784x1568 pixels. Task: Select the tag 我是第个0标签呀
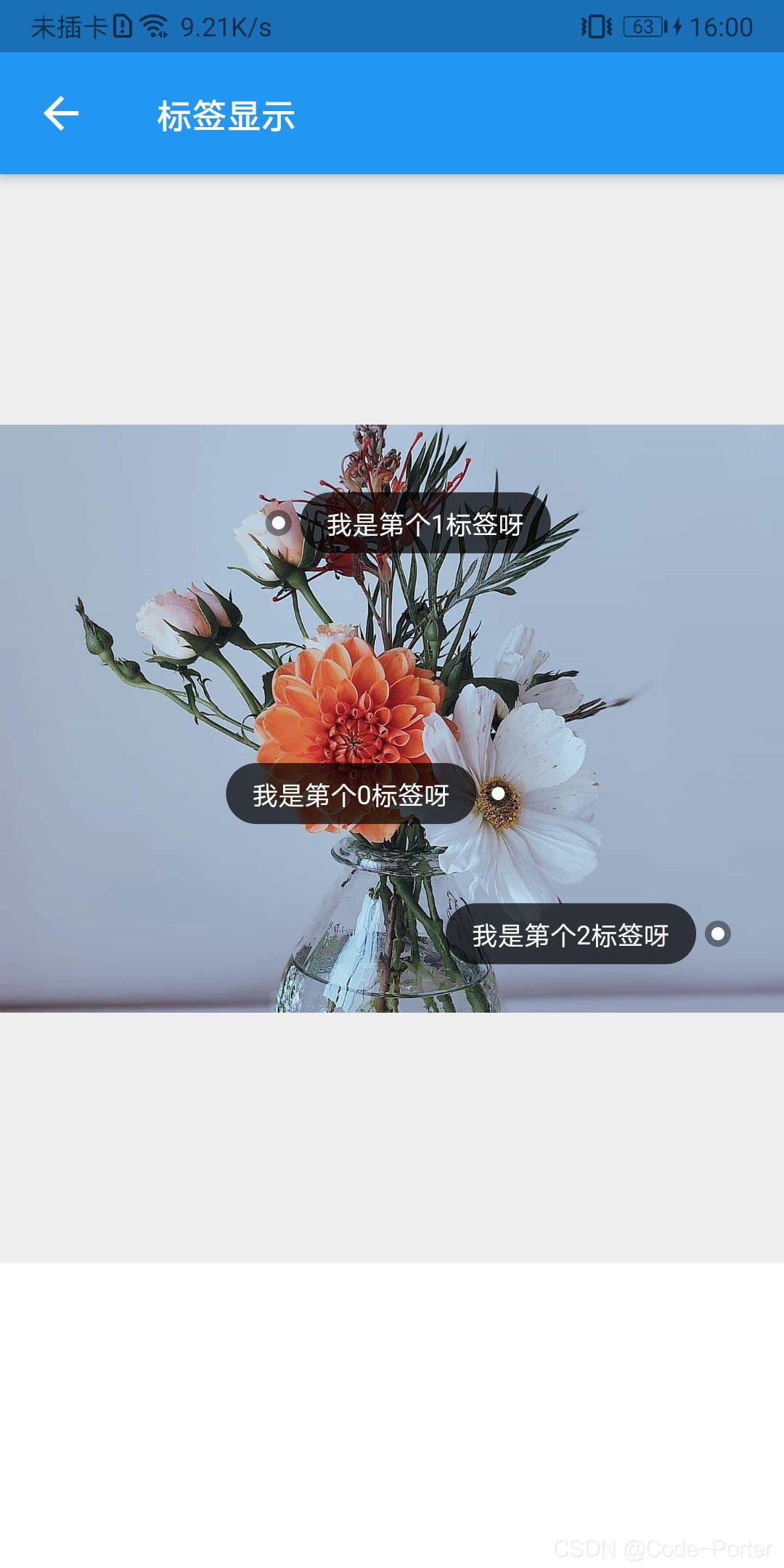click(351, 794)
